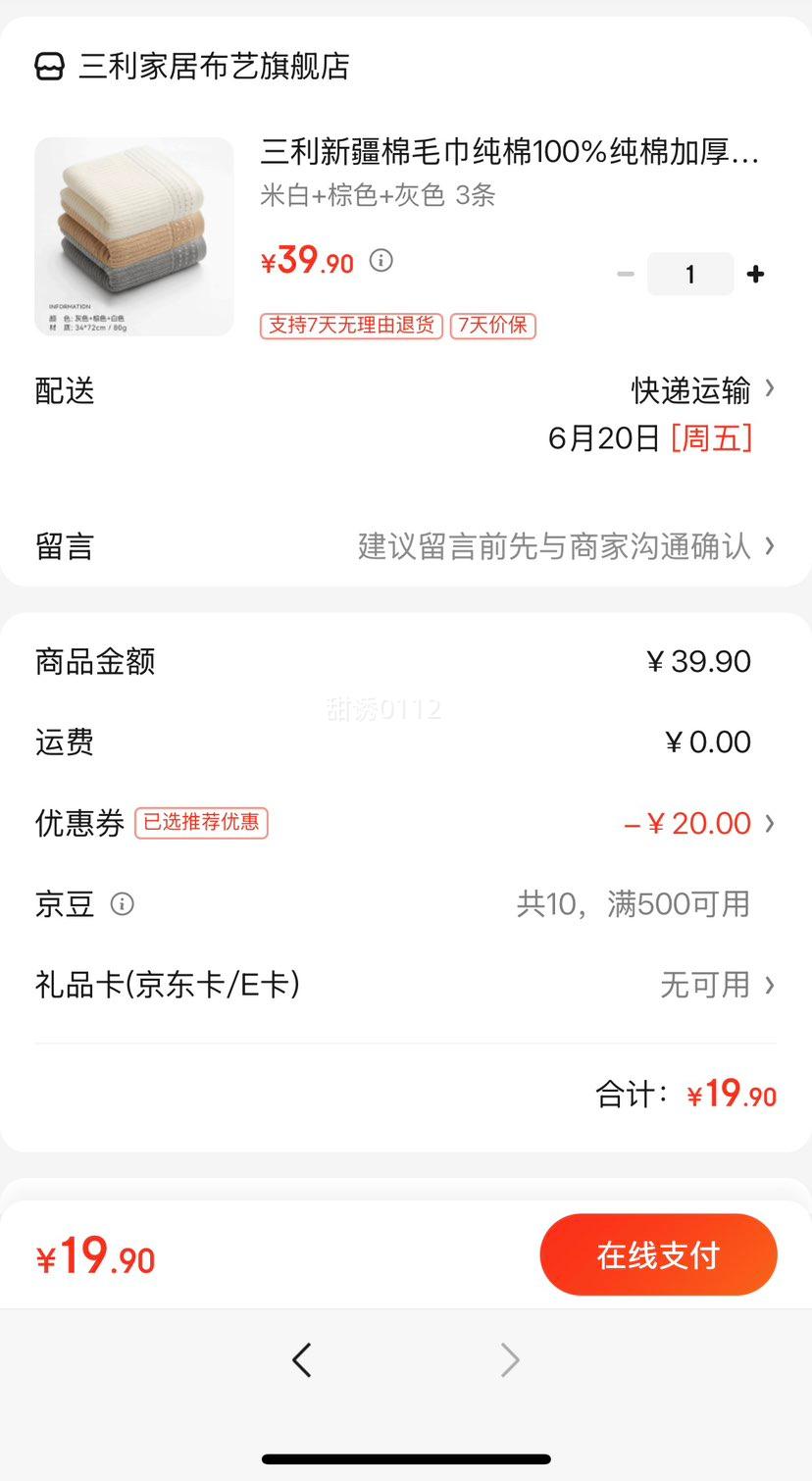Change the 配送 delivery option

702,390
